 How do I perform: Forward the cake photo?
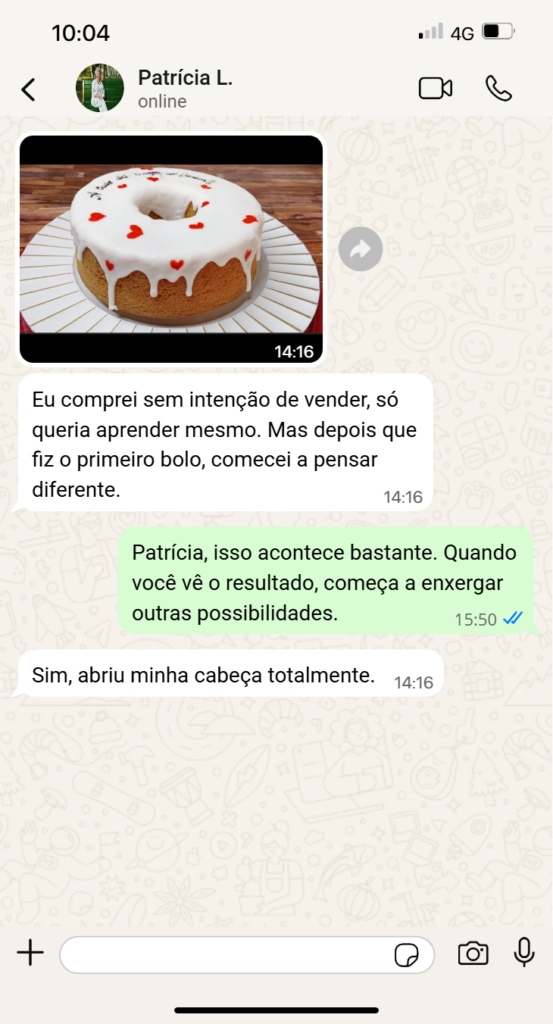[360, 249]
